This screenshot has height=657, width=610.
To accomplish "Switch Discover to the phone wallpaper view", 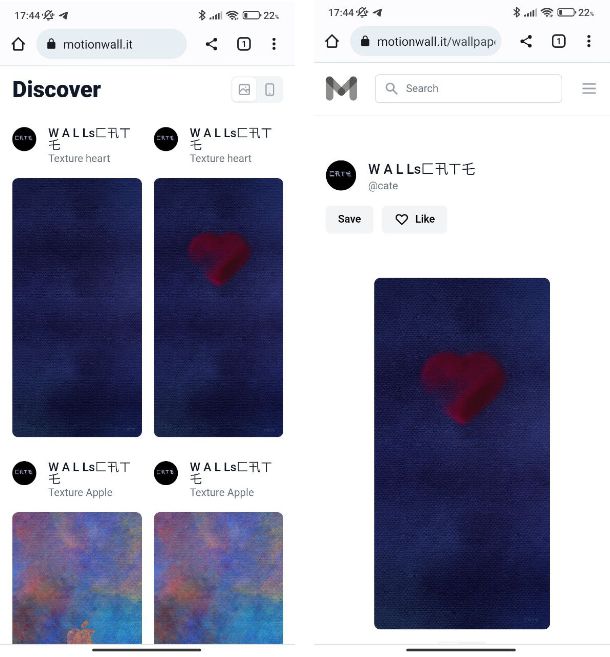I will click(x=270, y=90).
